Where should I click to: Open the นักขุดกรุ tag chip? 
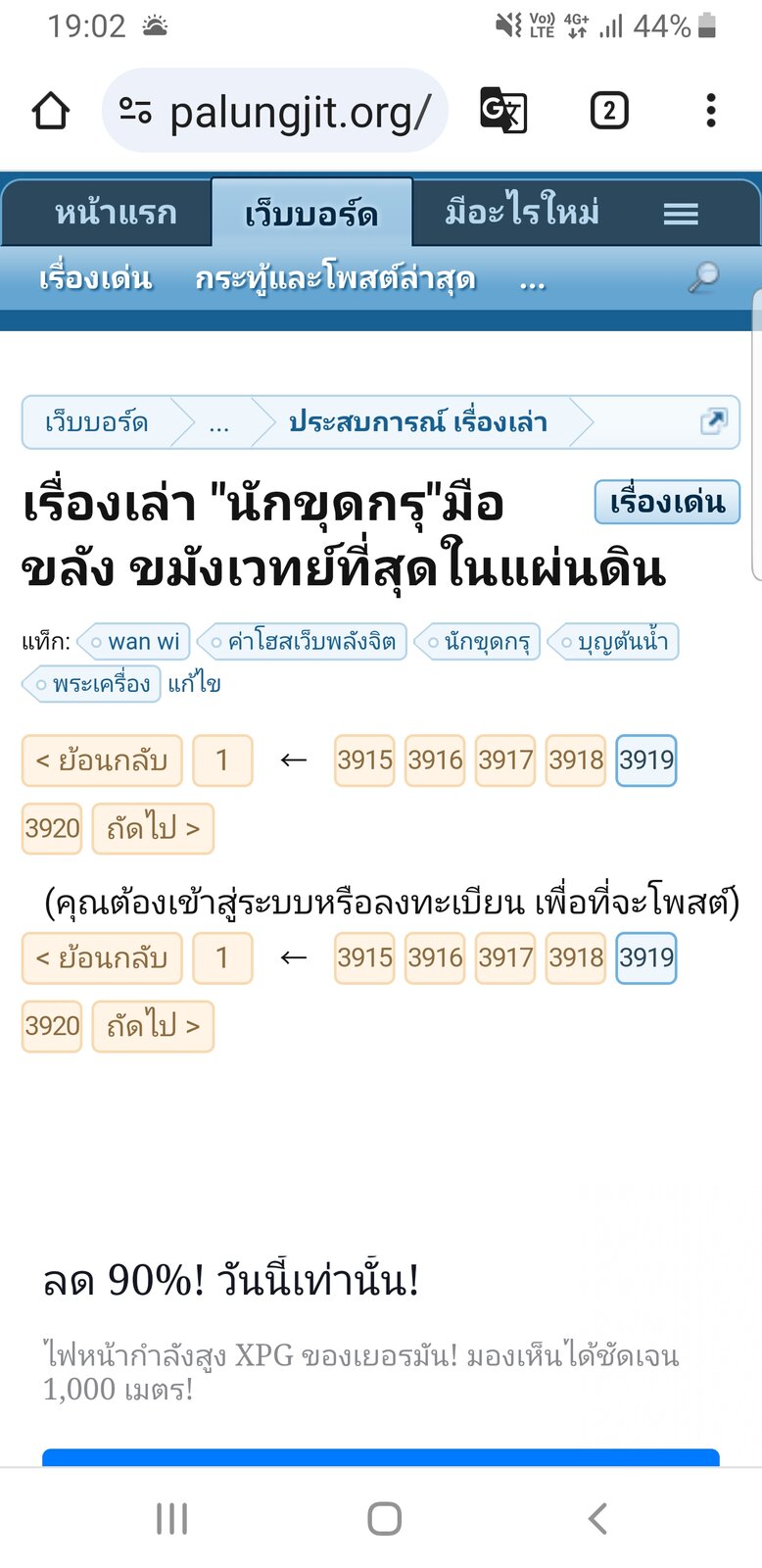[x=480, y=642]
